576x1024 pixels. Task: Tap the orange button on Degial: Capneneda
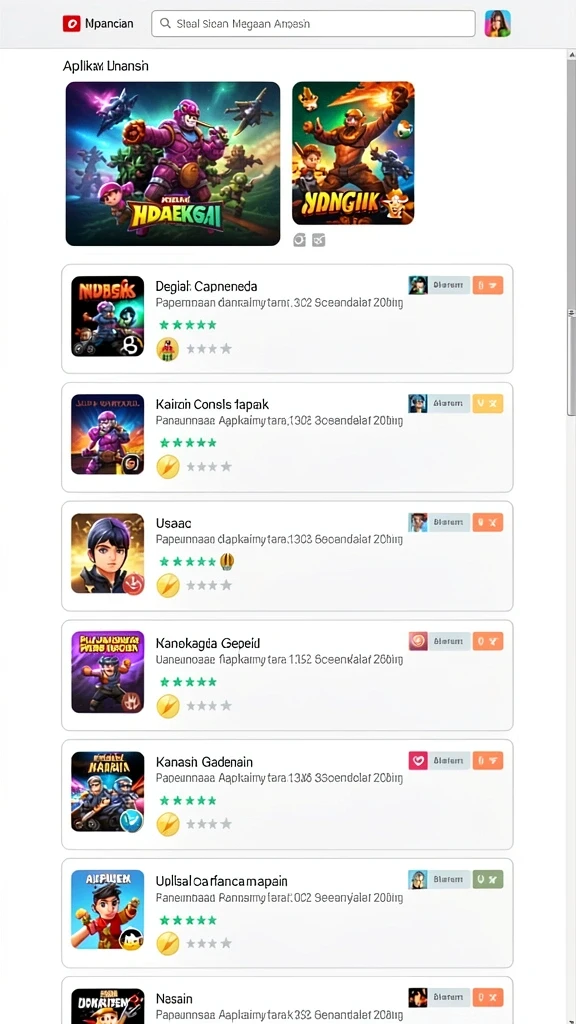click(488, 285)
